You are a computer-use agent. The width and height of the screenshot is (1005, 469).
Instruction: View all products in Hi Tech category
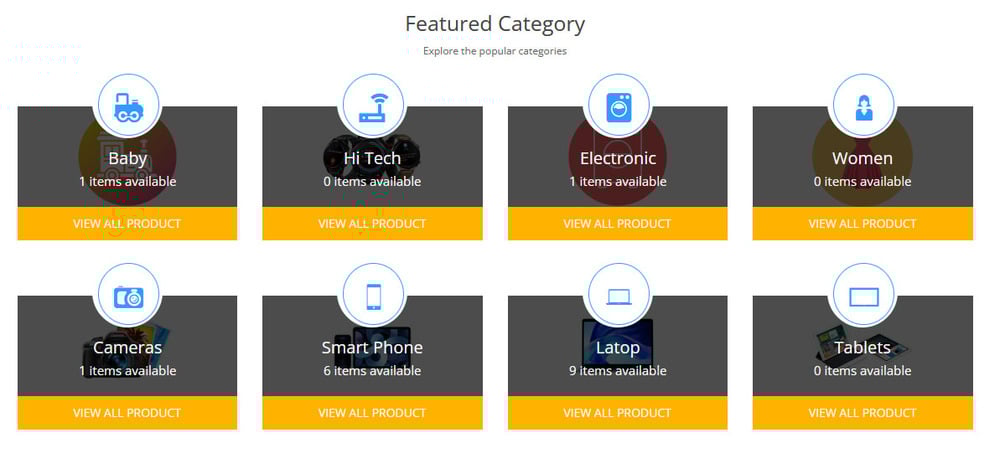372,223
